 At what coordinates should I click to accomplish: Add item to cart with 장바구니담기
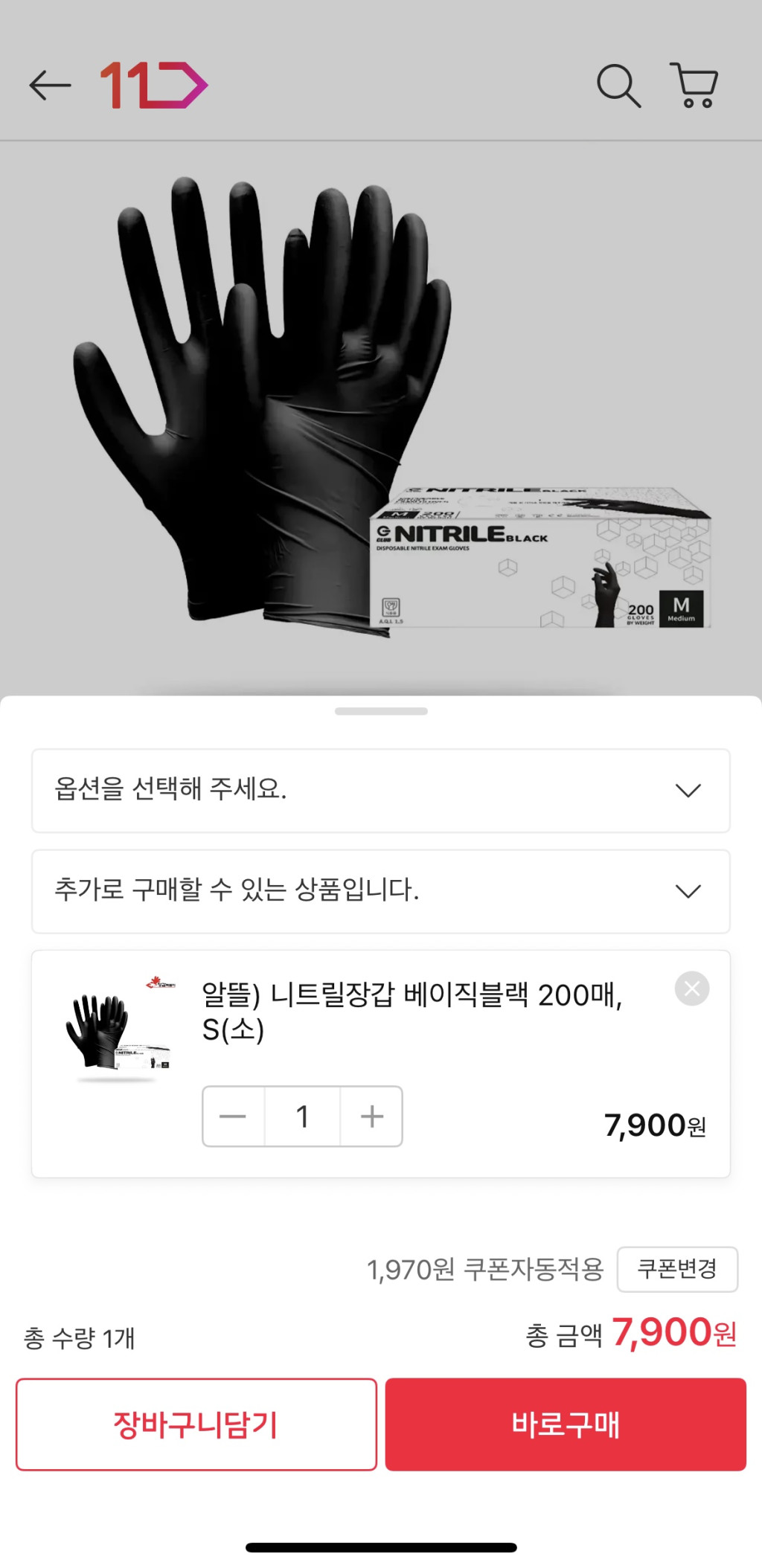[196, 1424]
